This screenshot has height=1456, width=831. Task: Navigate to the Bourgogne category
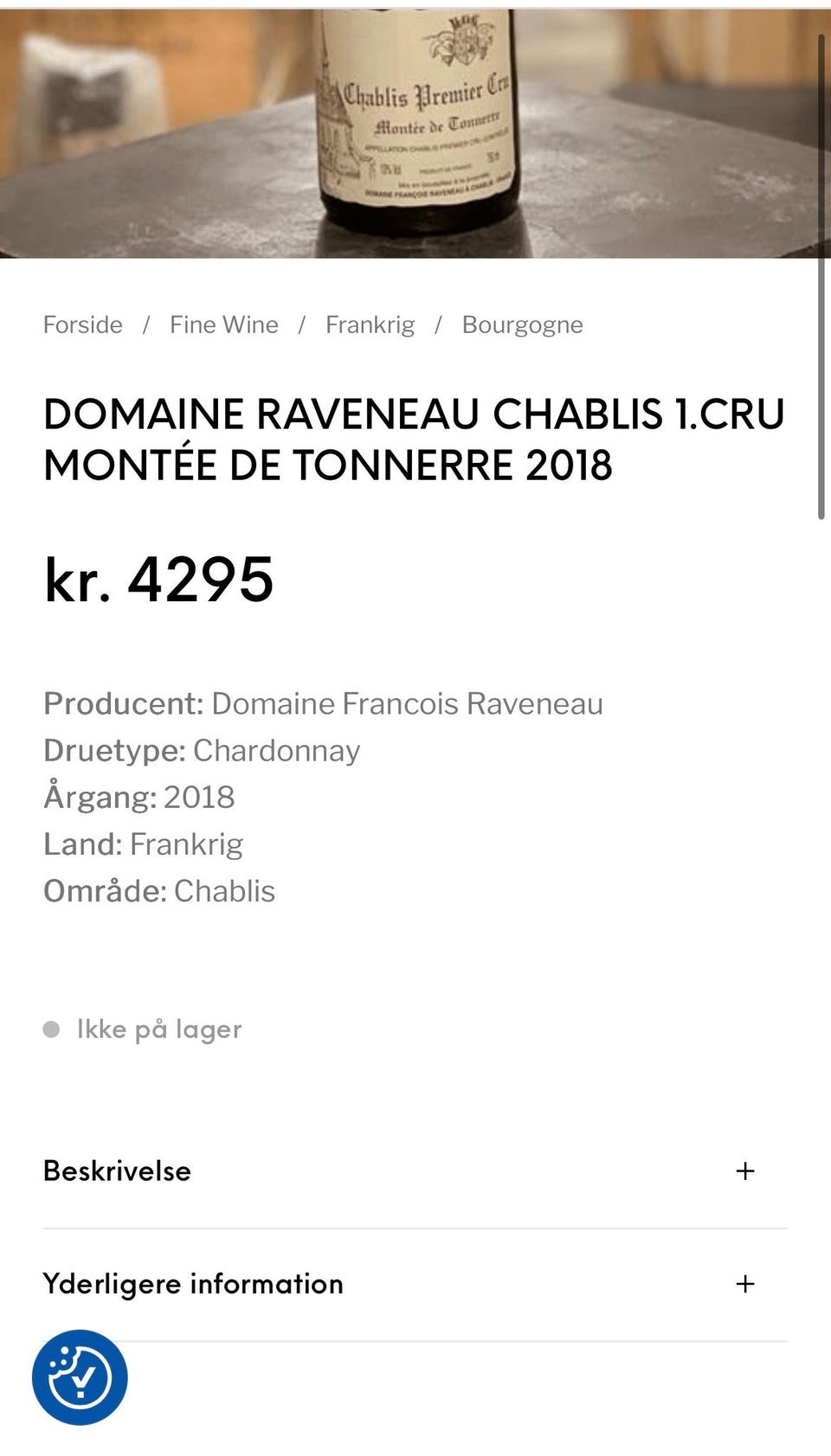pyautogui.click(x=522, y=325)
